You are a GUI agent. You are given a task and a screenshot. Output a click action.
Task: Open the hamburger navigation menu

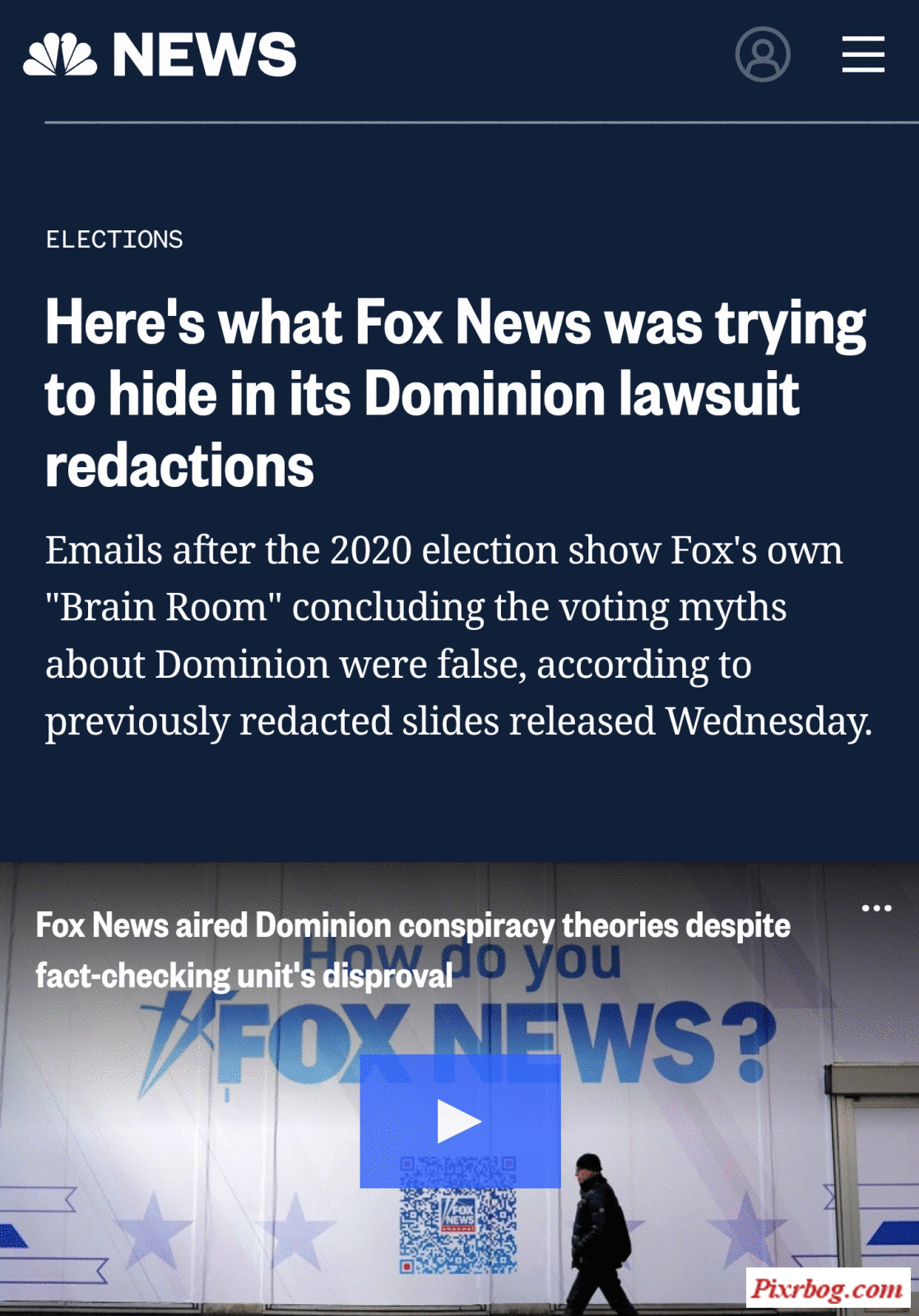pos(863,54)
